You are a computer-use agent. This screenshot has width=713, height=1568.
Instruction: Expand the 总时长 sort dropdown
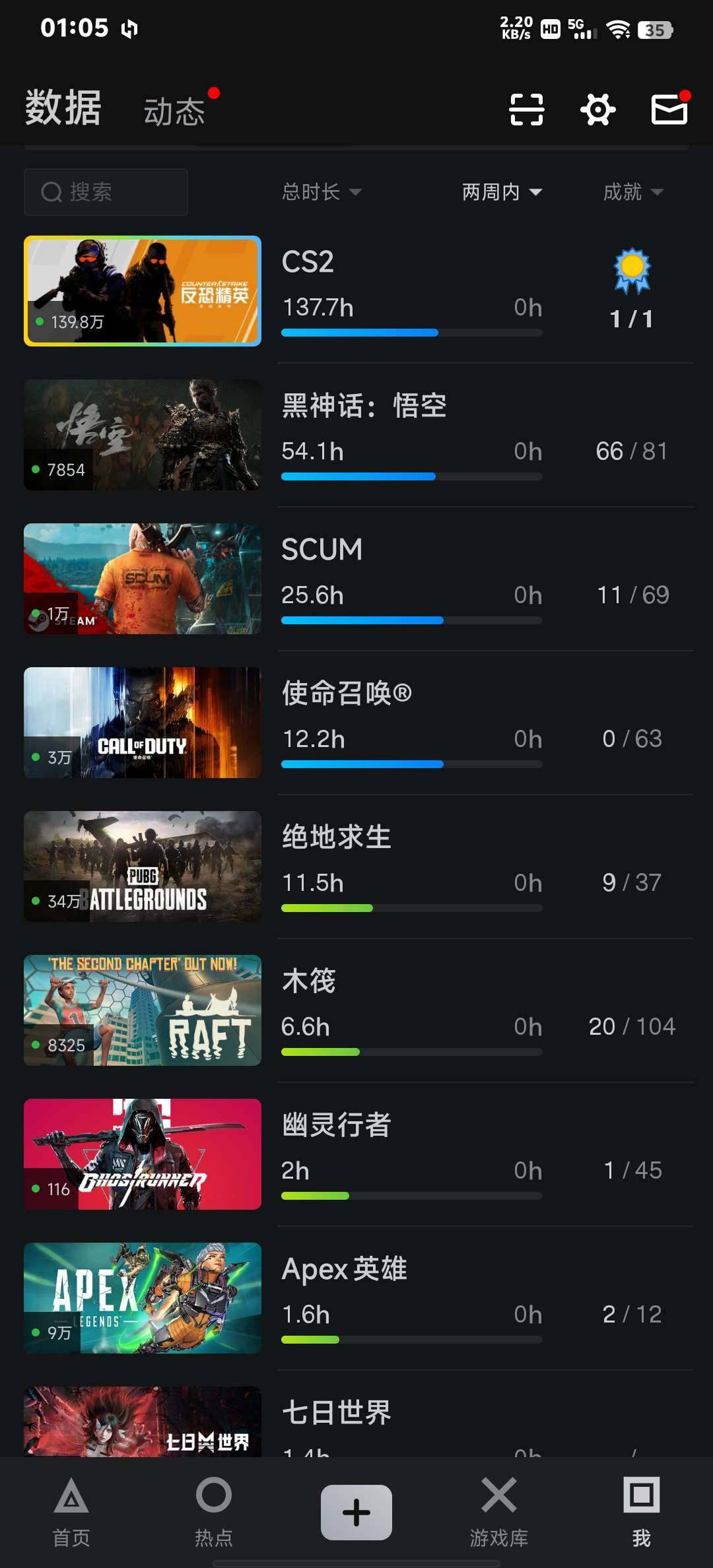point(322,192)
